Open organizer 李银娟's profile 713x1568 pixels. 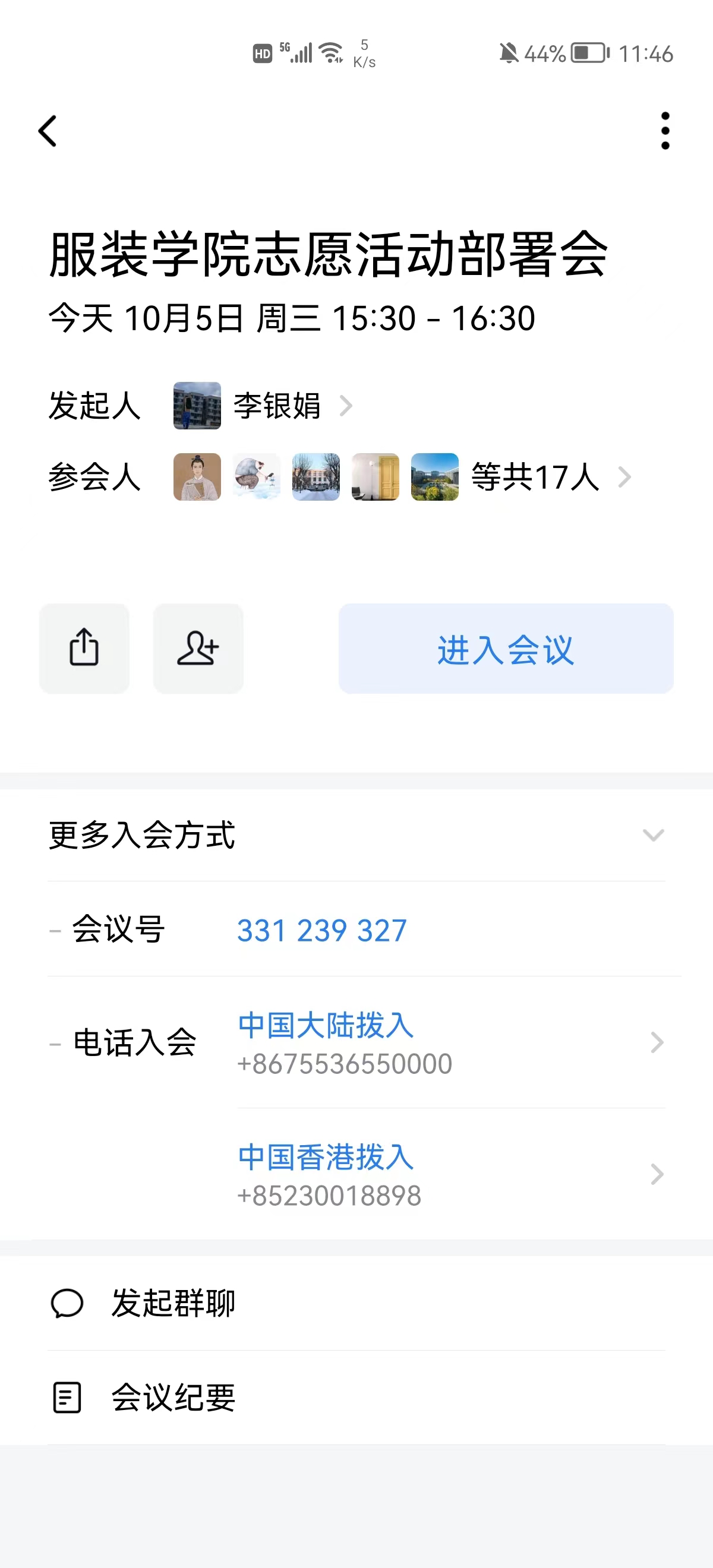point(277,406)
